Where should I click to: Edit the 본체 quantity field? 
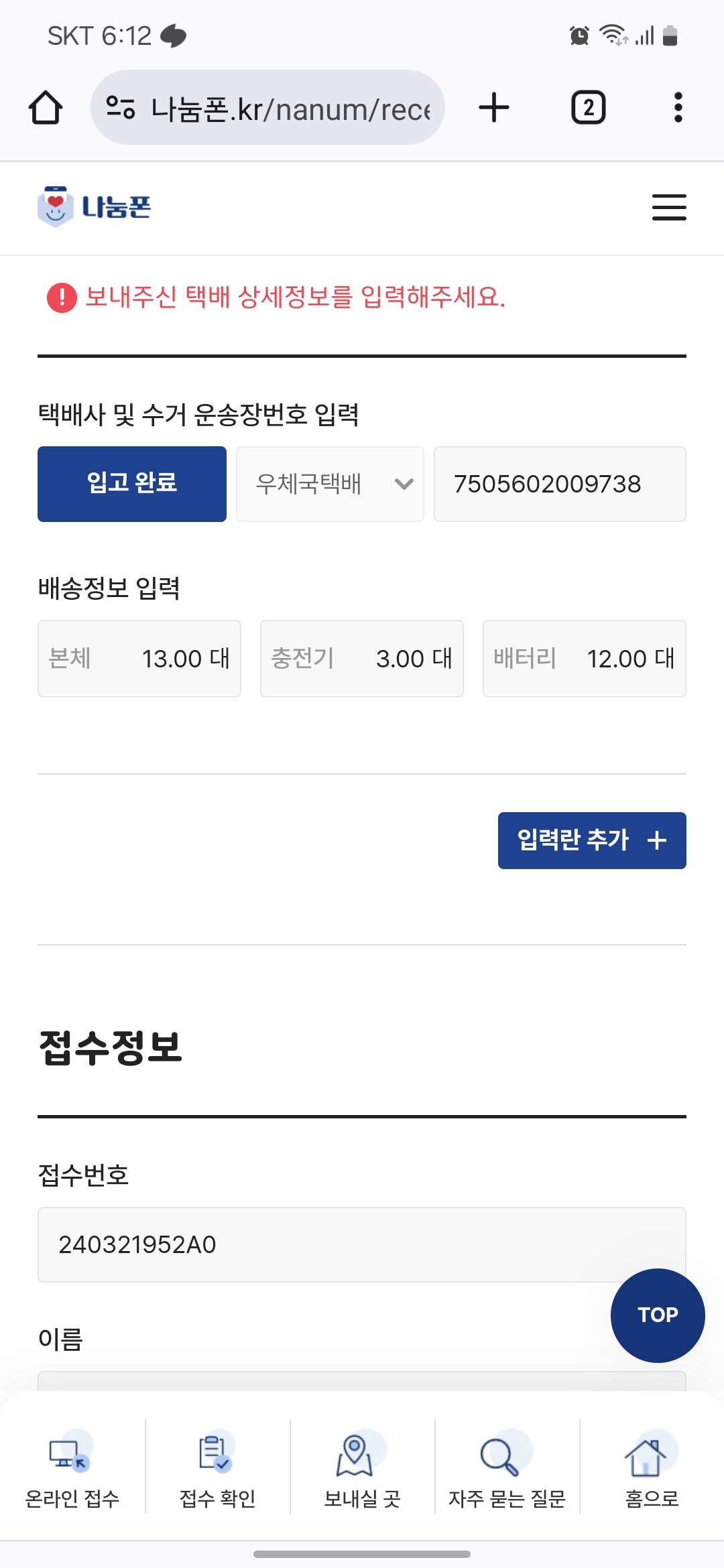click(x=139, y=659)
